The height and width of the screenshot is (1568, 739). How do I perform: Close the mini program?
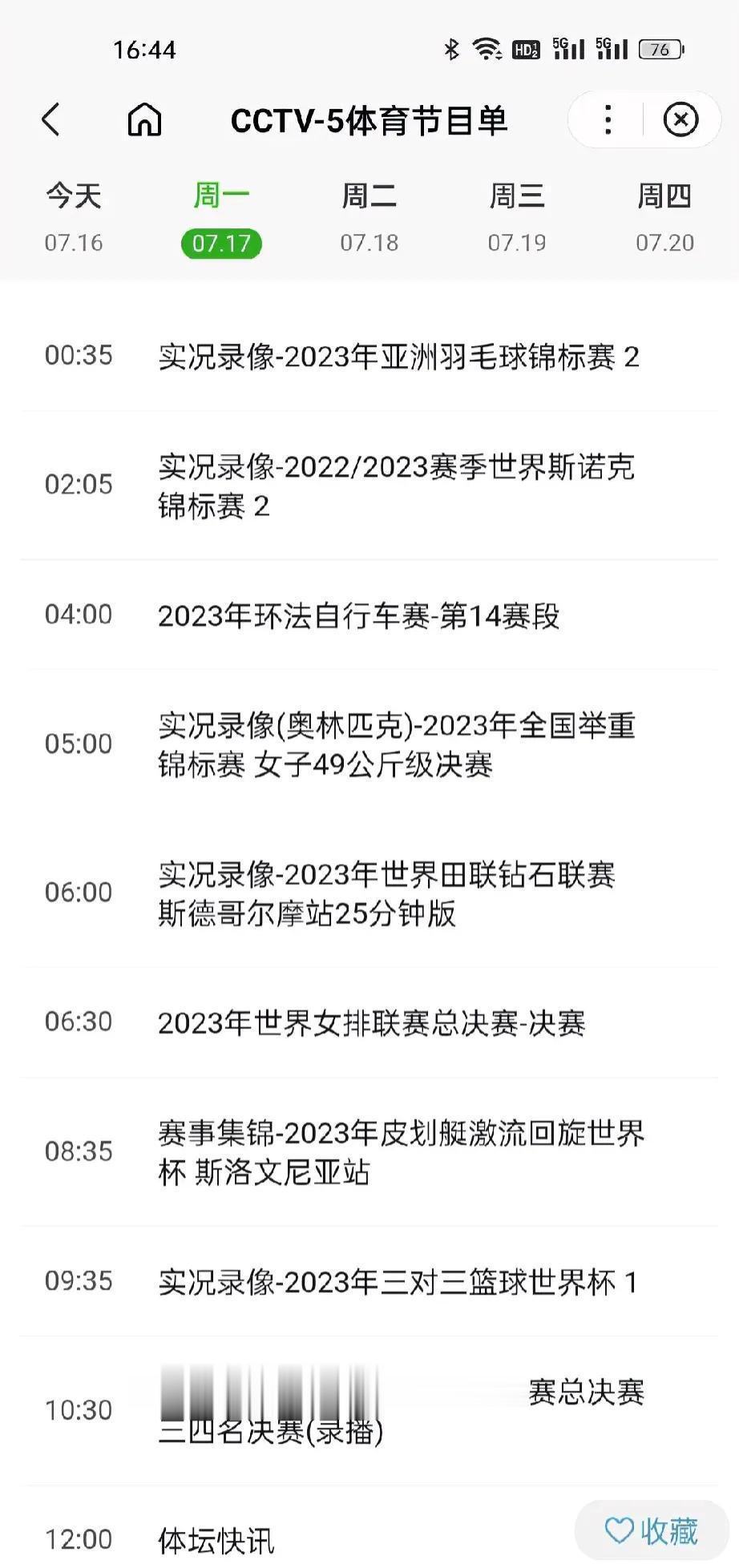pyautogui.click(x=680, y=120)
